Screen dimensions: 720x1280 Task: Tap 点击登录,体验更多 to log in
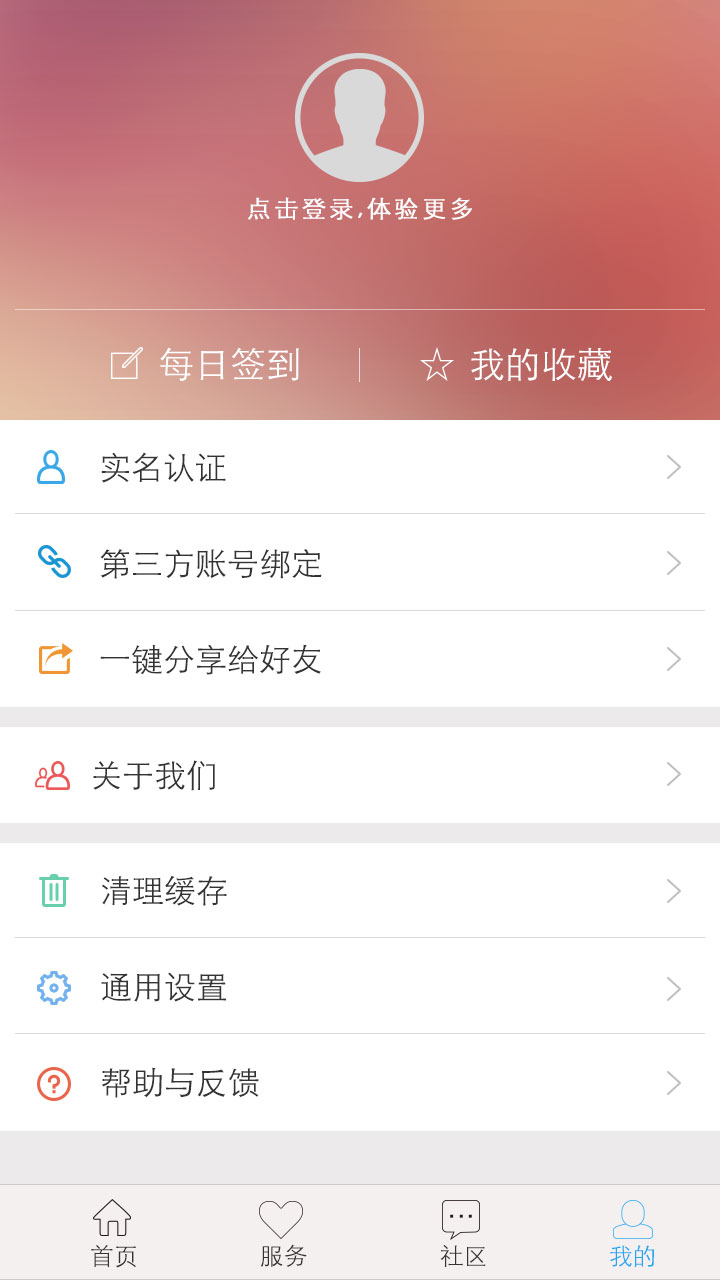(x=360, y=209)
